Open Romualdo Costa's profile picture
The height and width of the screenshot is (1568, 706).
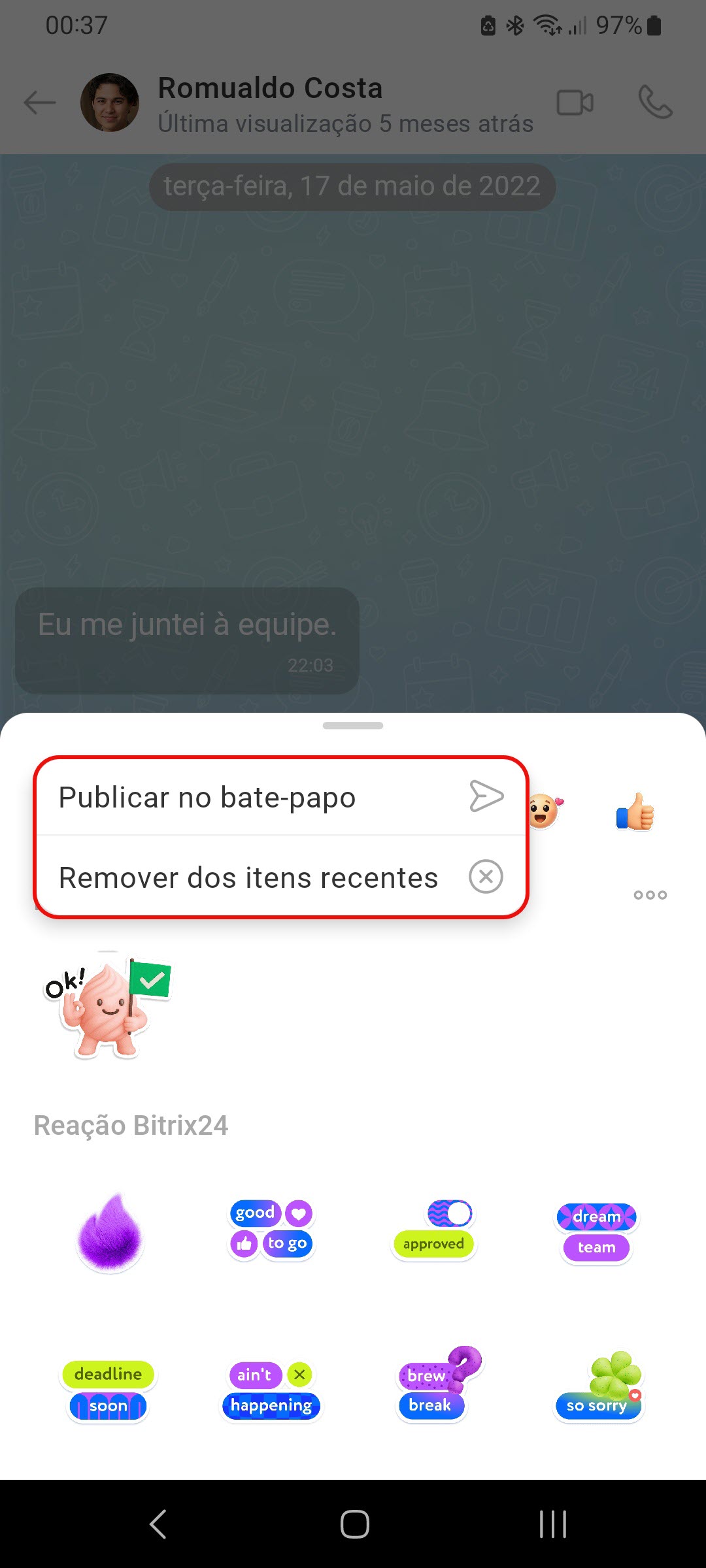pos(110,103)
